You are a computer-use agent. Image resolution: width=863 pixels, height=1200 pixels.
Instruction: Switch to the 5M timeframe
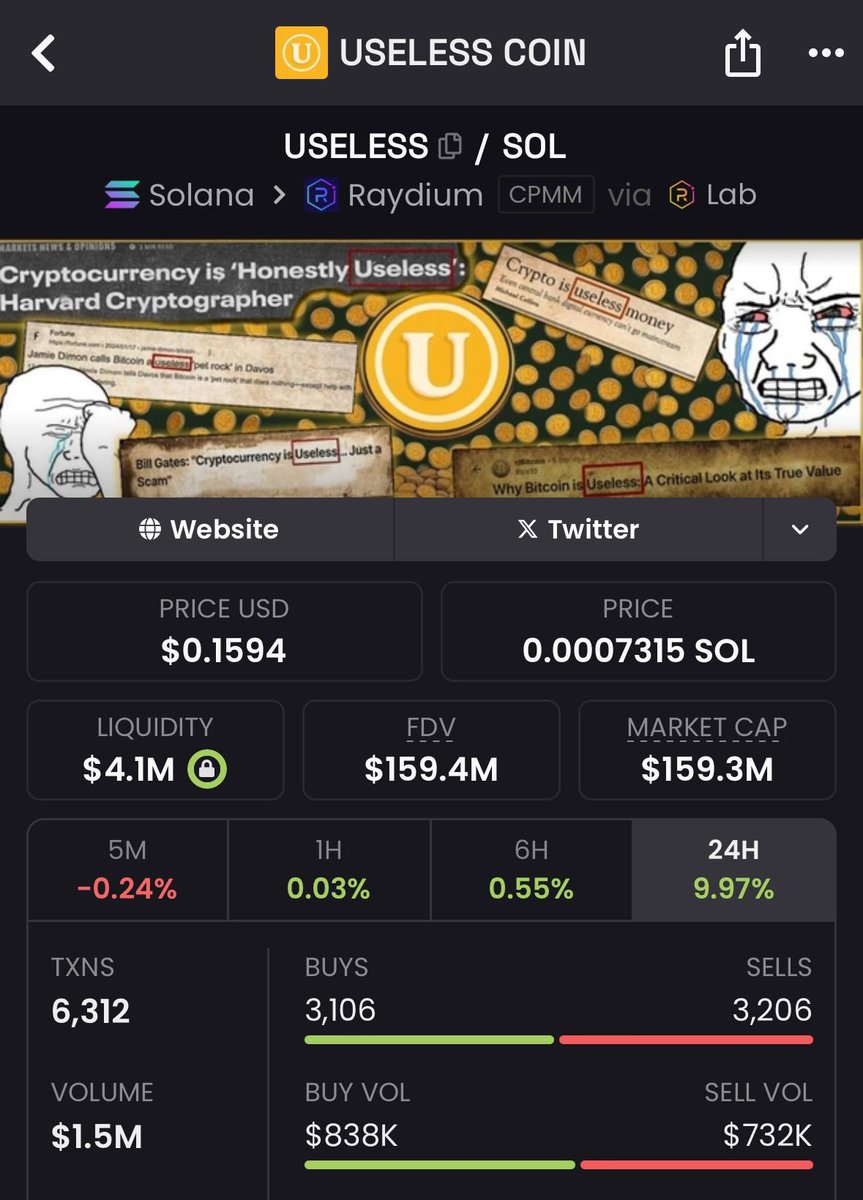127,869
